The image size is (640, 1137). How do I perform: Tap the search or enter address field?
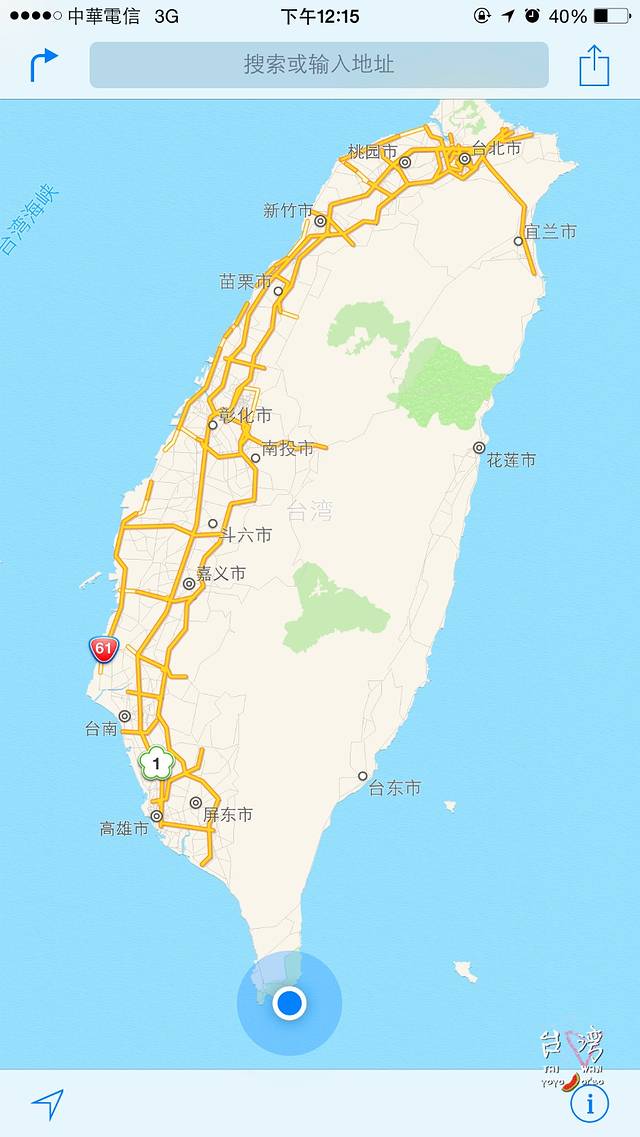319,65
